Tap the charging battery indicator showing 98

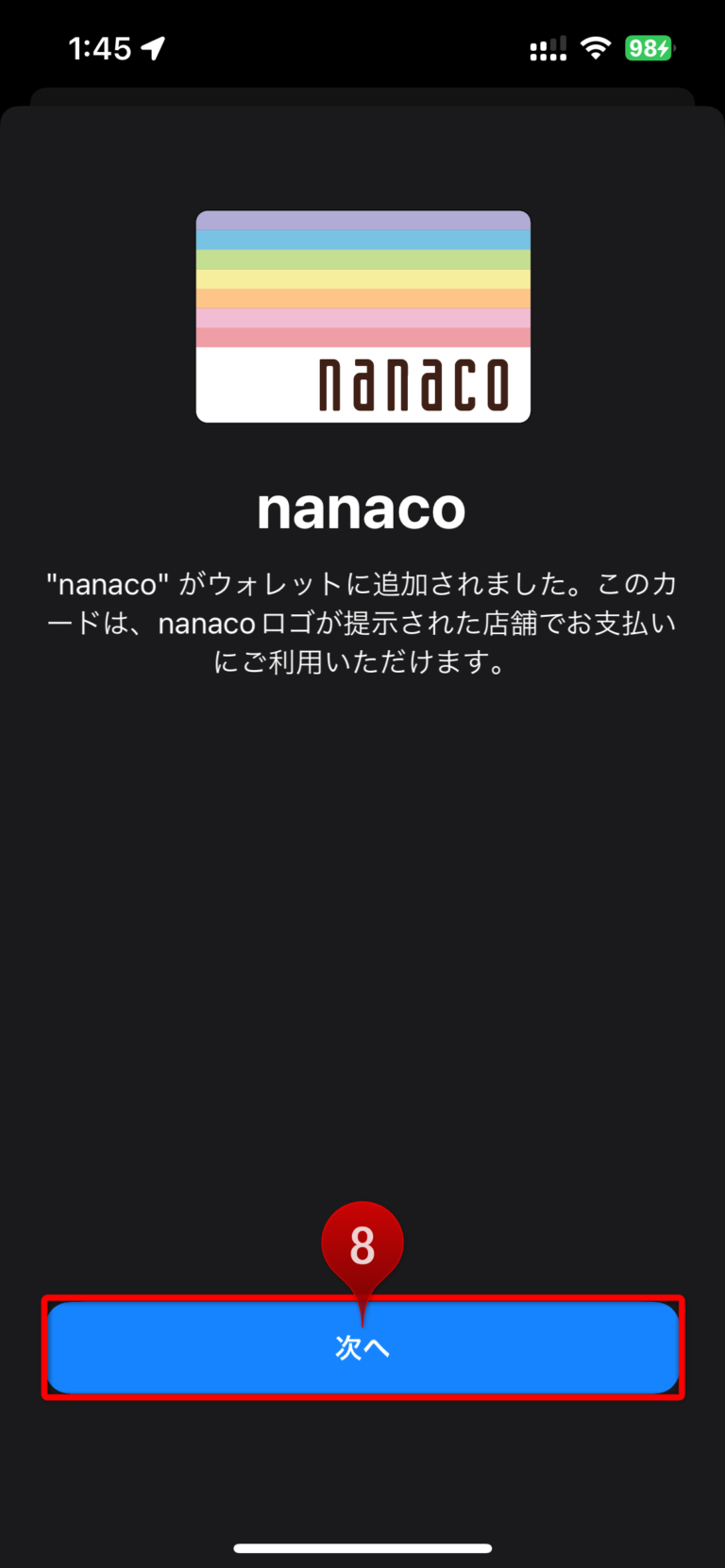[649, 48]
